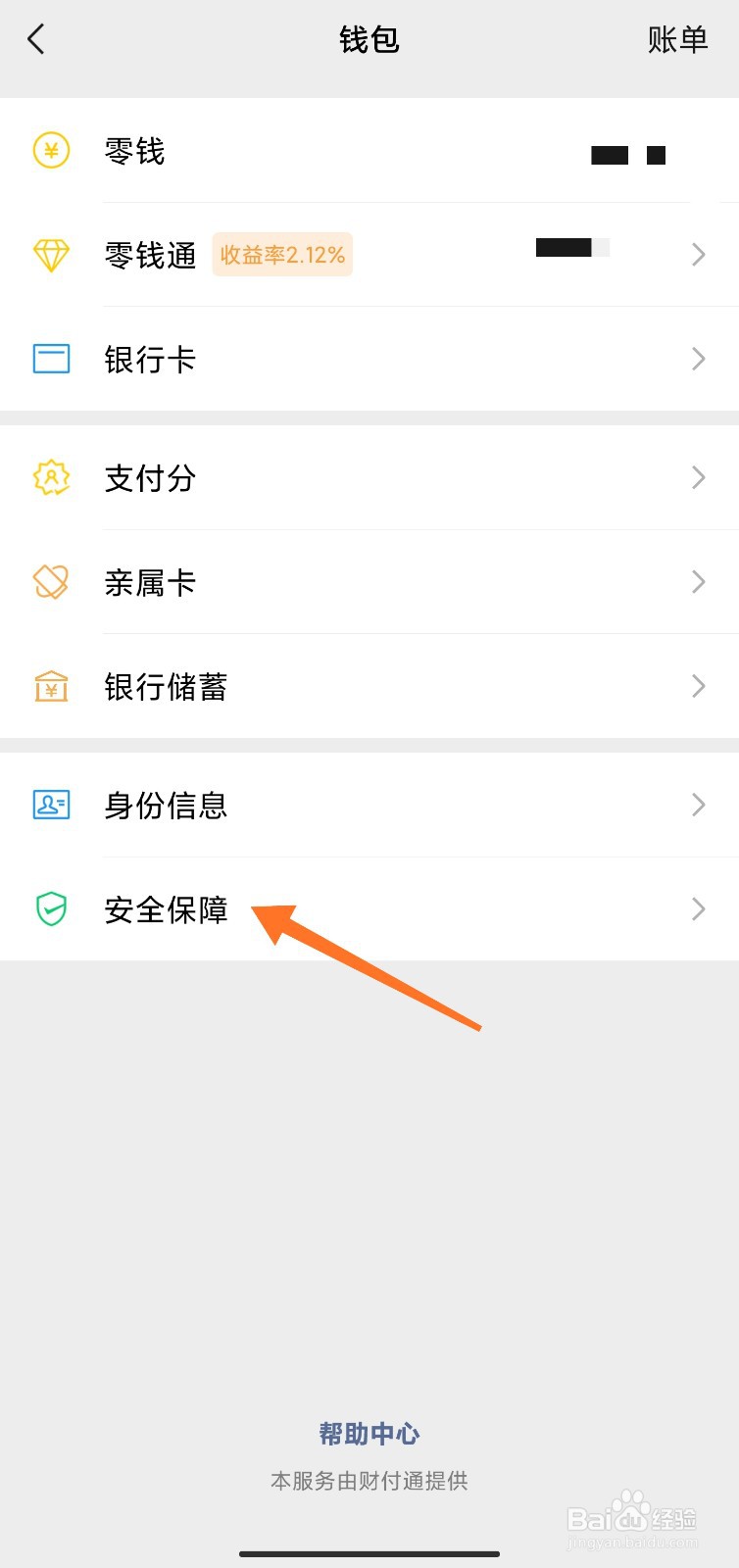Tap the diamond icon for 零钱通
Screen dimensions: 739x1568
[x=51, y=255]
